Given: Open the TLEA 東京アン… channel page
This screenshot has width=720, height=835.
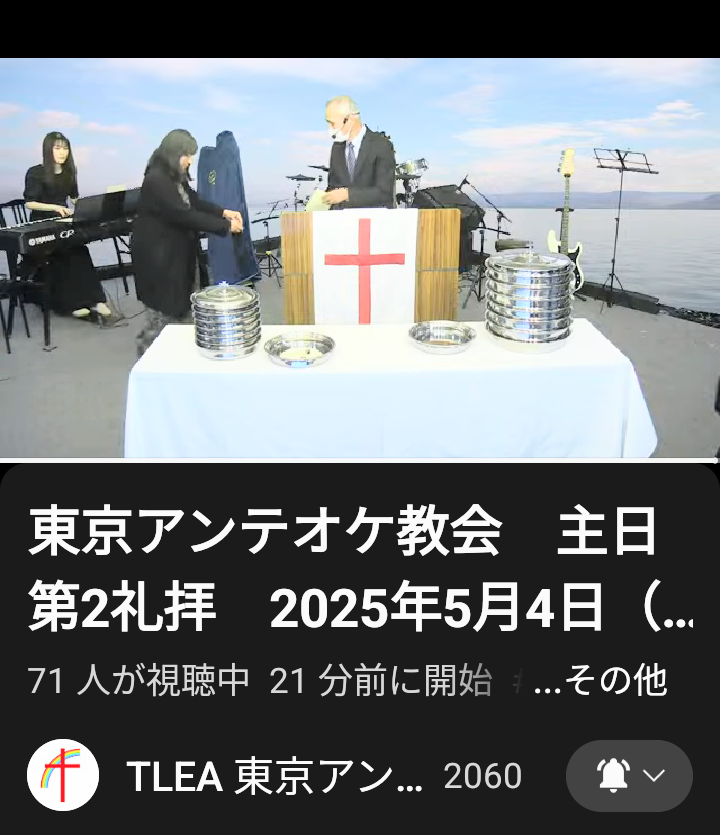Looking at the screenshot, I should click(x=275, y=777).
